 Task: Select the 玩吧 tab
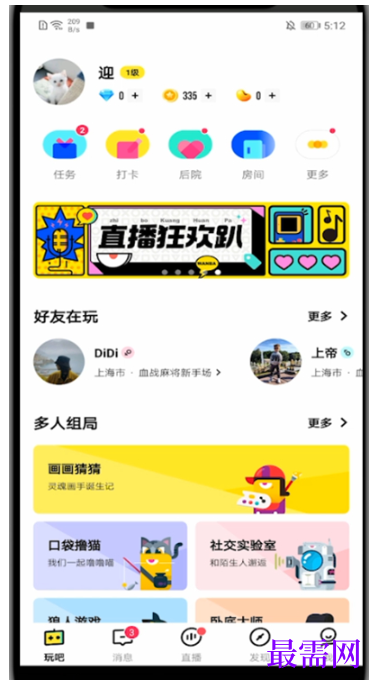[54, 645]
